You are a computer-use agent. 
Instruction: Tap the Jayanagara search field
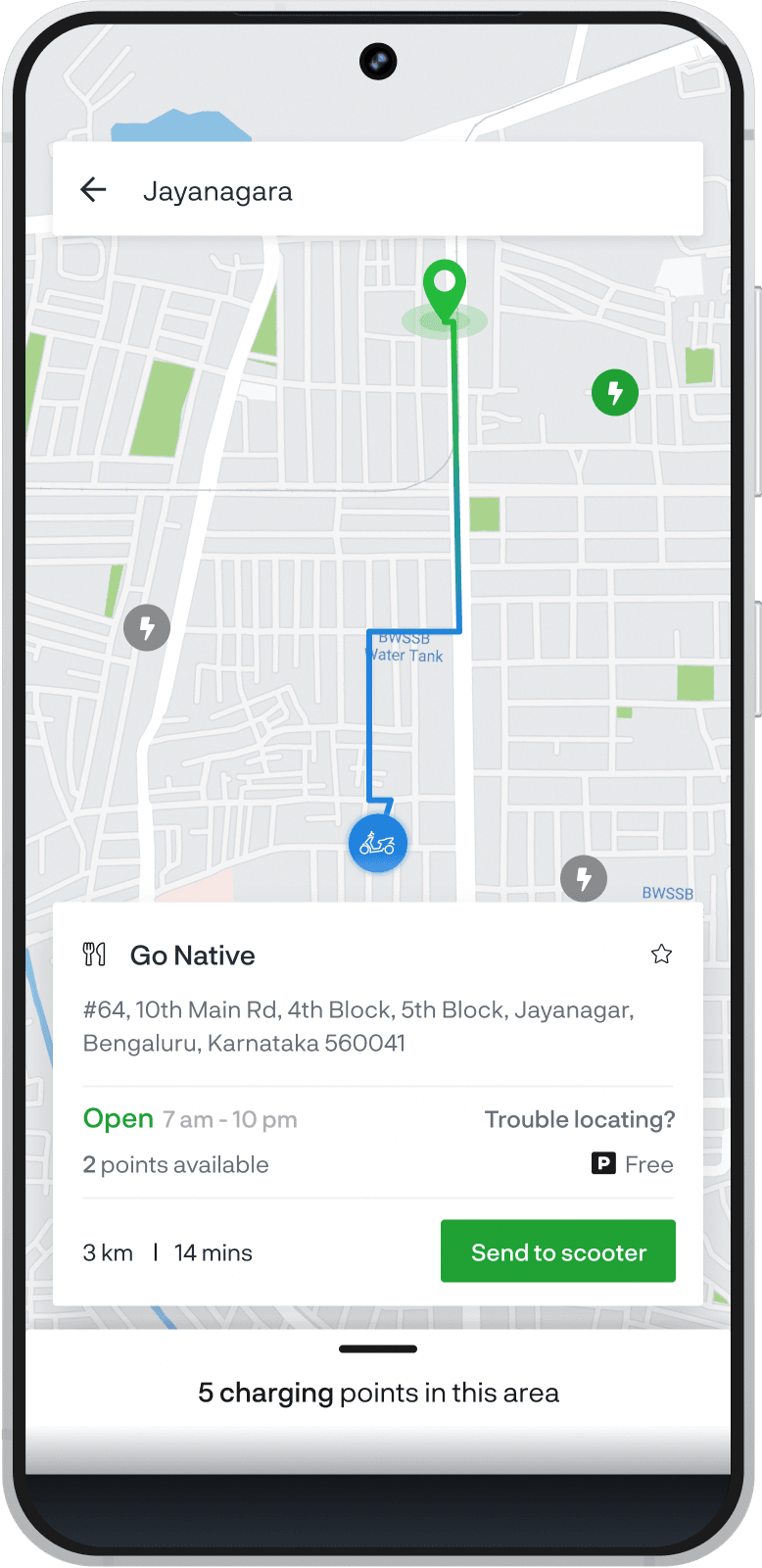pos(392,191)
